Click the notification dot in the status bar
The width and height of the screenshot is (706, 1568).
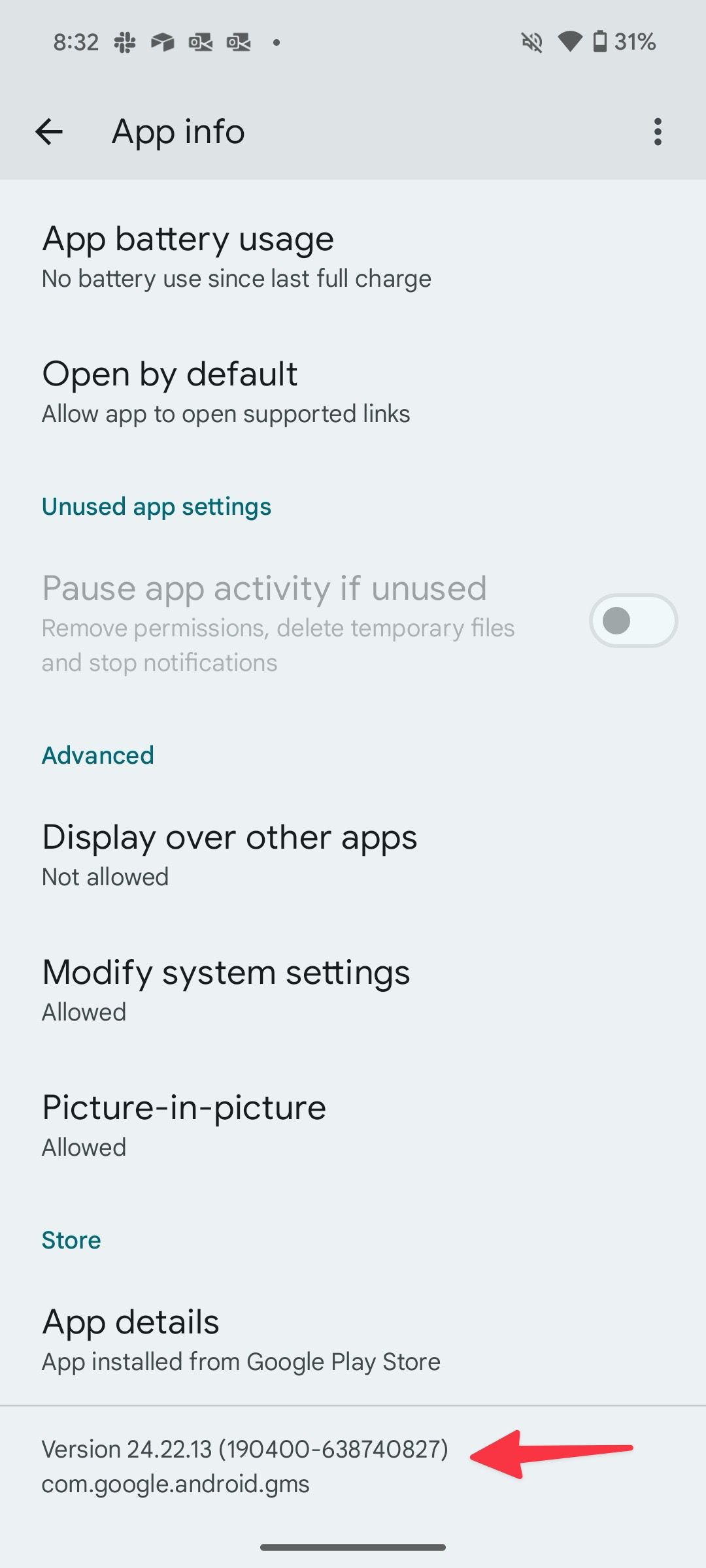coord(277,42)
